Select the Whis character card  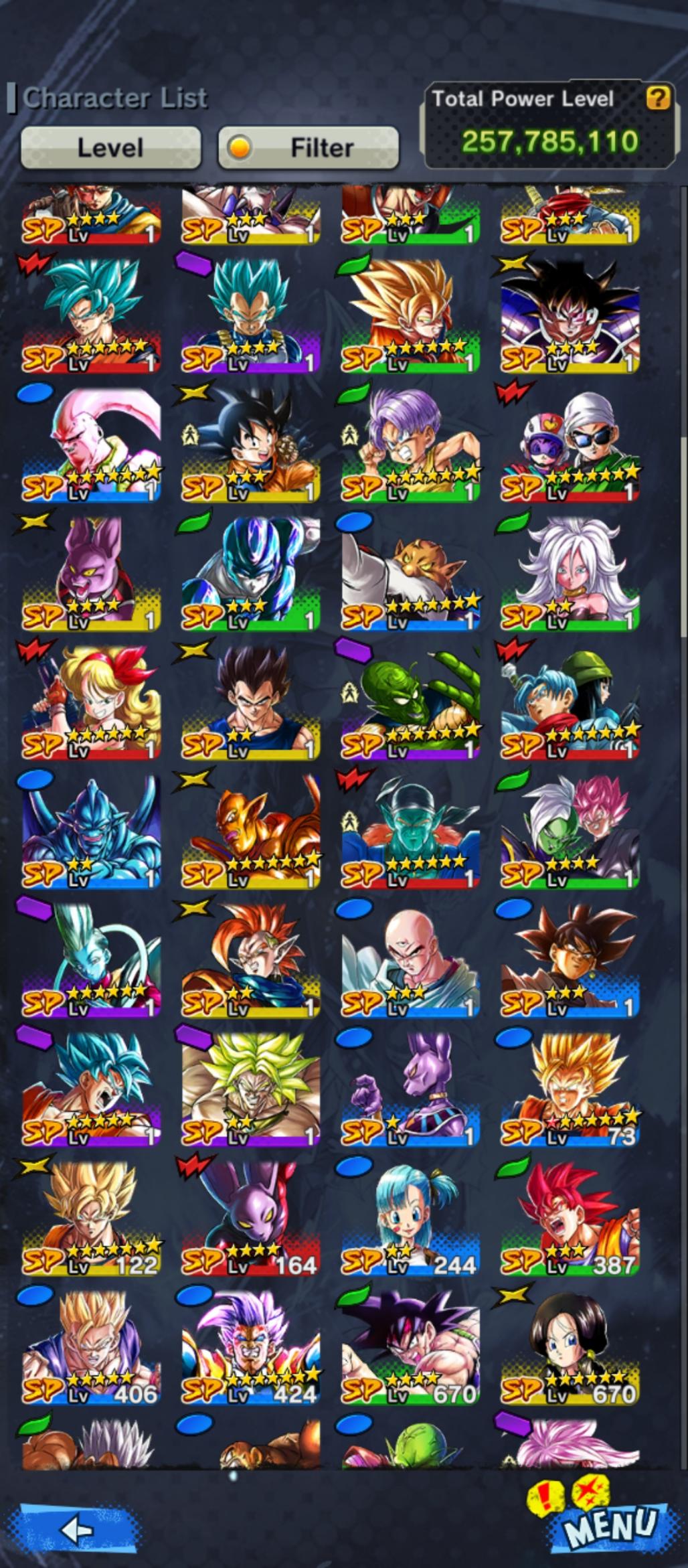coord(91,959)
